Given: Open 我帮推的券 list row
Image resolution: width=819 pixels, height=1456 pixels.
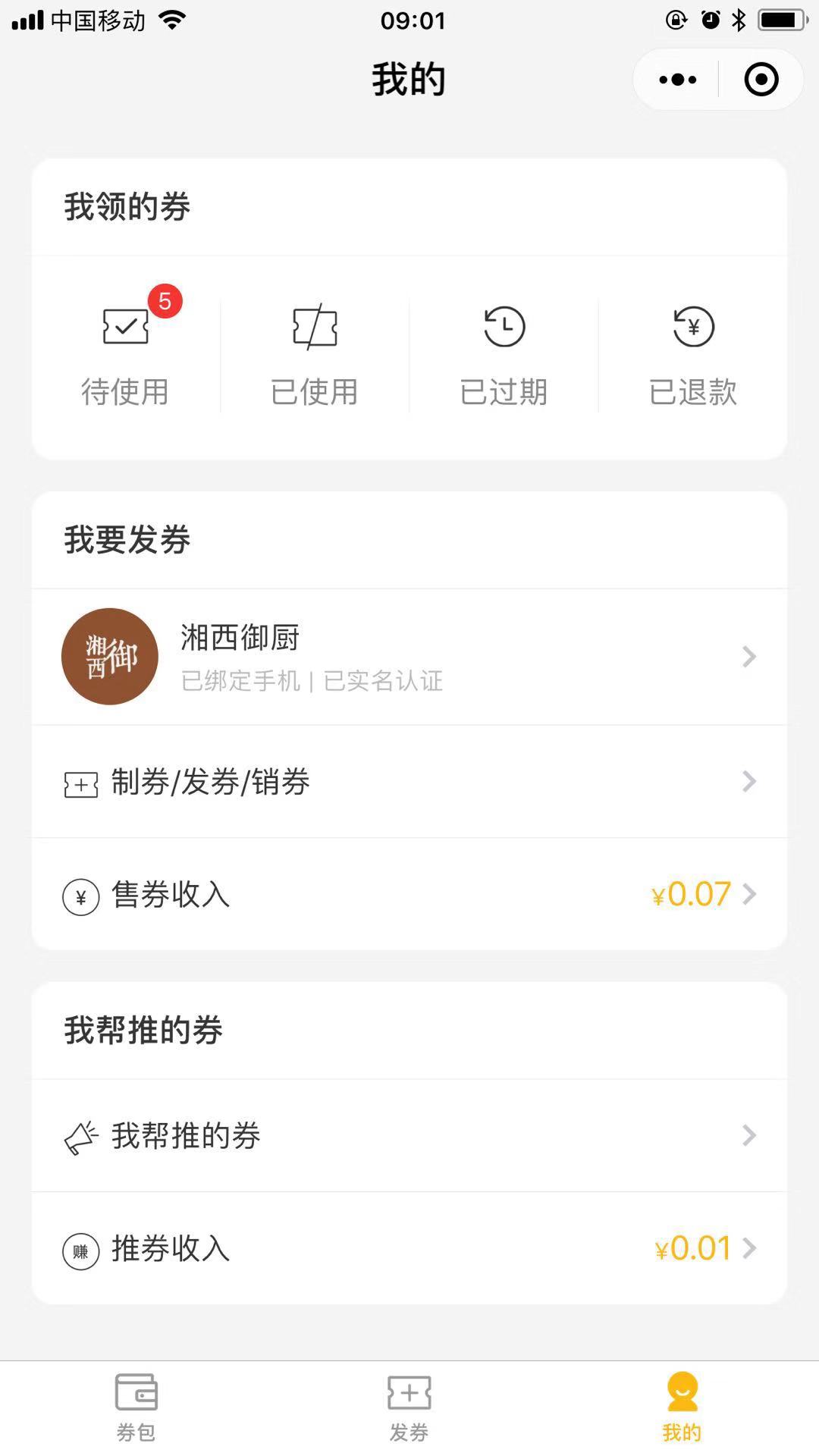Looking at the screenshot, I should click(409, 1136).
